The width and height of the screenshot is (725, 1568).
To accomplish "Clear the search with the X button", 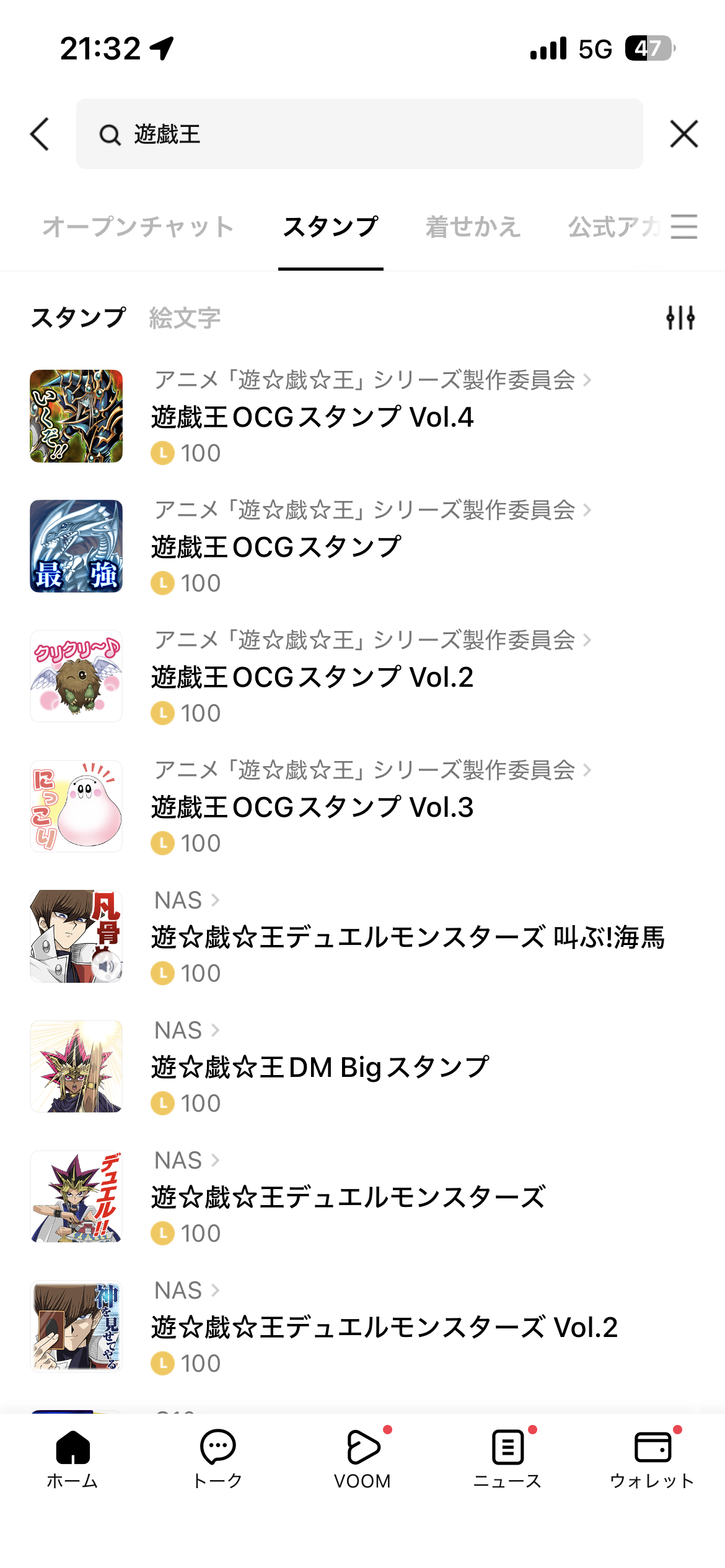I will coord(683,134).
